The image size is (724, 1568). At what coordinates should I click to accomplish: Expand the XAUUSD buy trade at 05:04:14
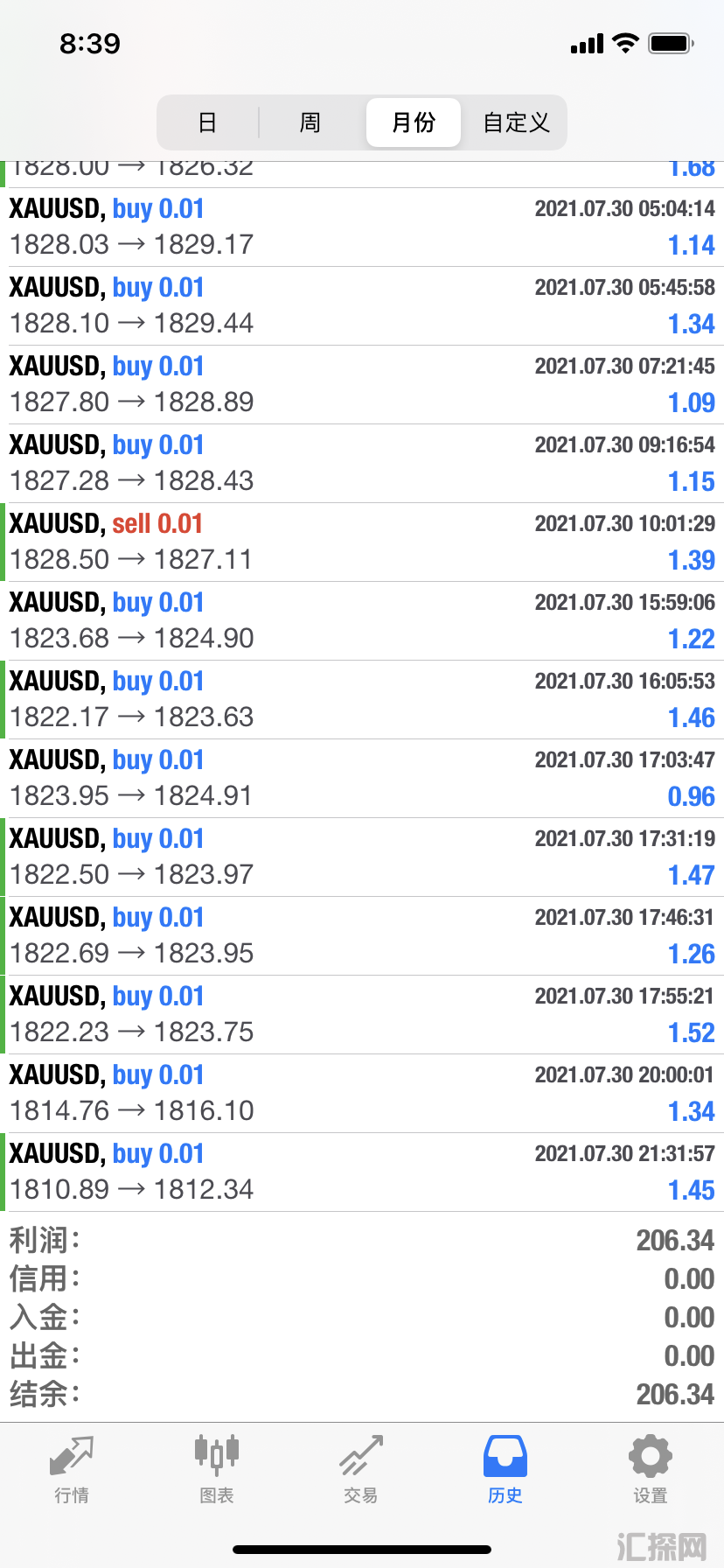[362, 227]
